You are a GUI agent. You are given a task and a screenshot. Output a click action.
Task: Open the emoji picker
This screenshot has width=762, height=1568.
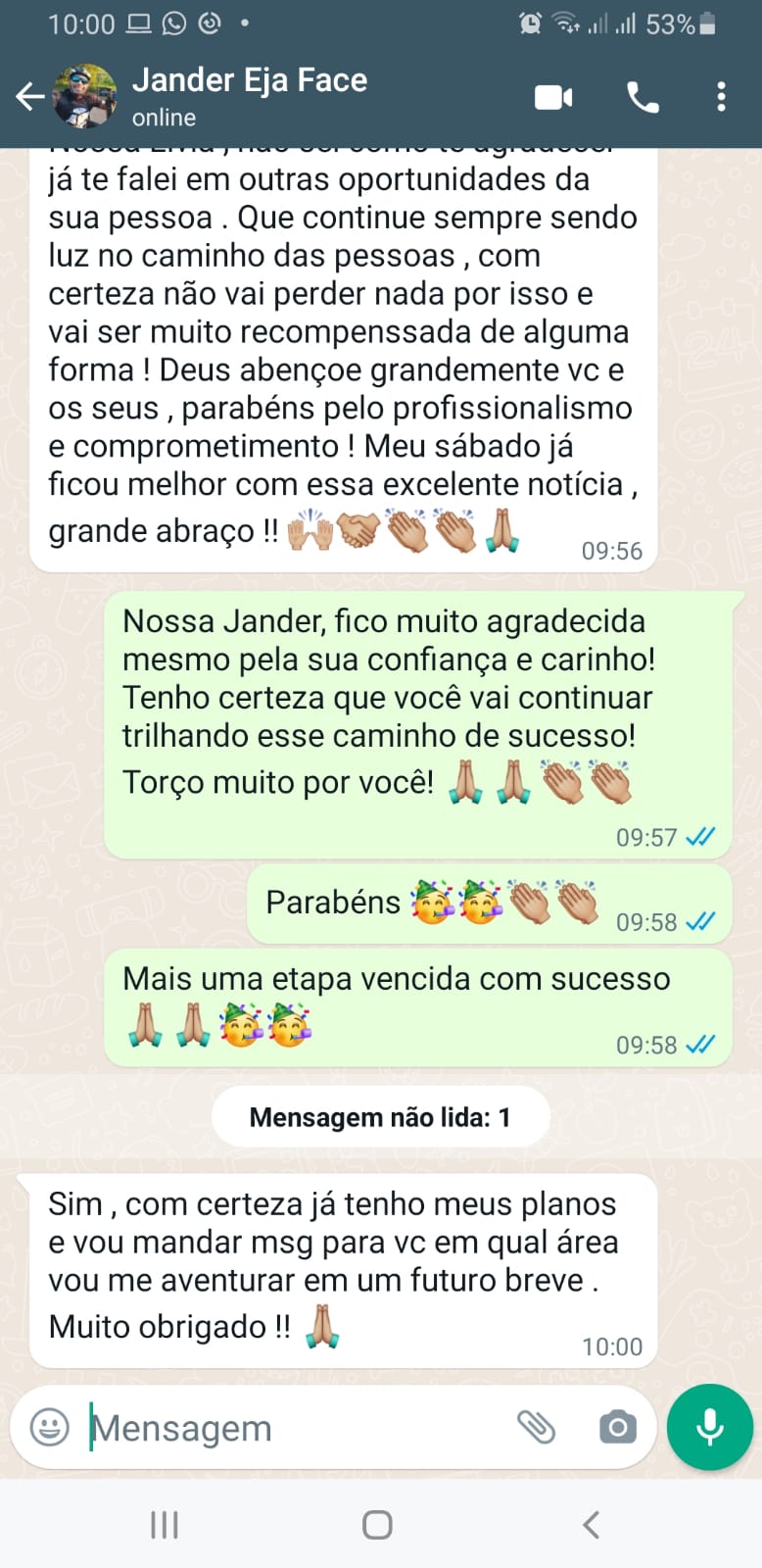tap(50, 1427)
